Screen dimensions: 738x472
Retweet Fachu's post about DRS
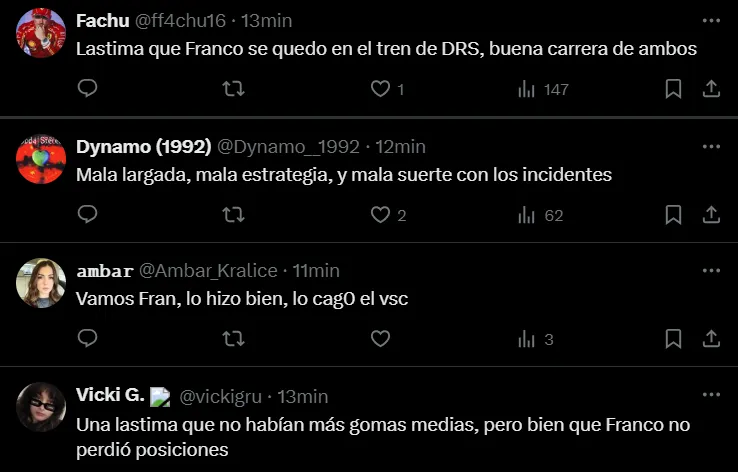tap(233, 89)
